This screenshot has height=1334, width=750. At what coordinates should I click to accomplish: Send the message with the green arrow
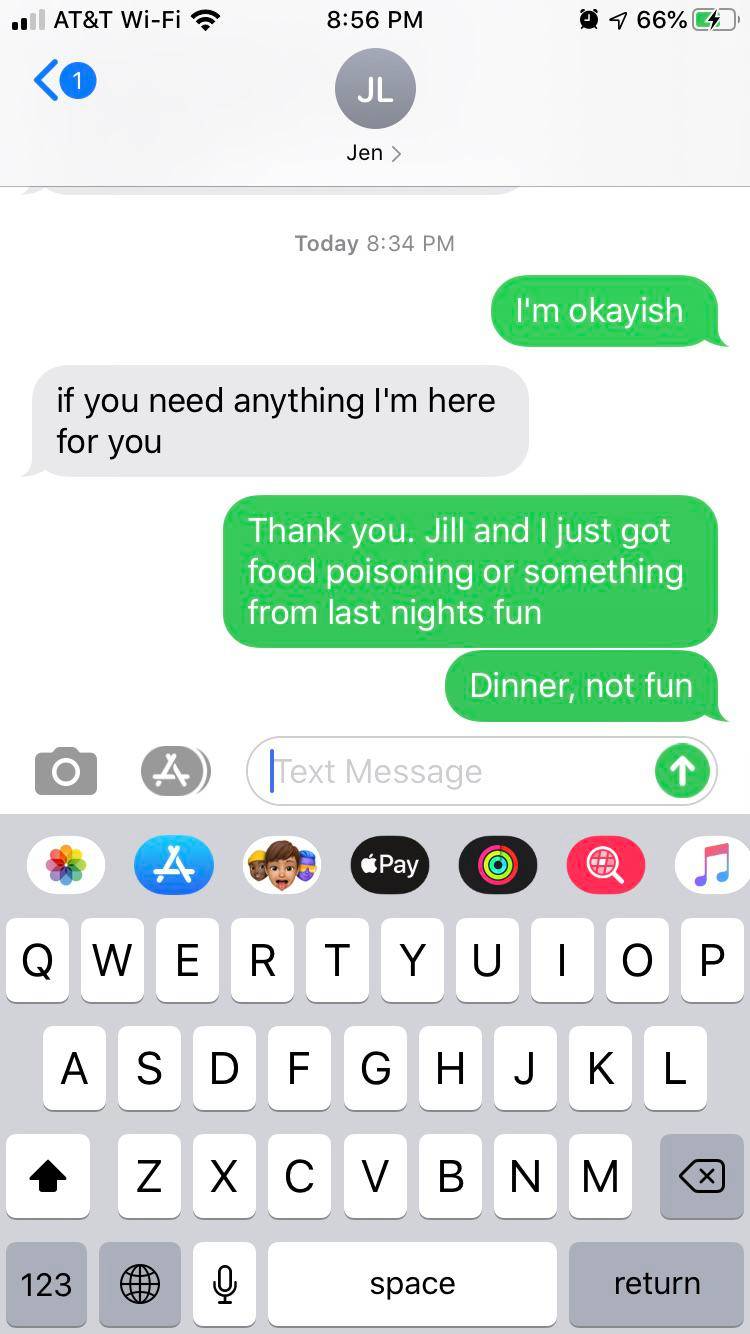click(x=681, y=770)
